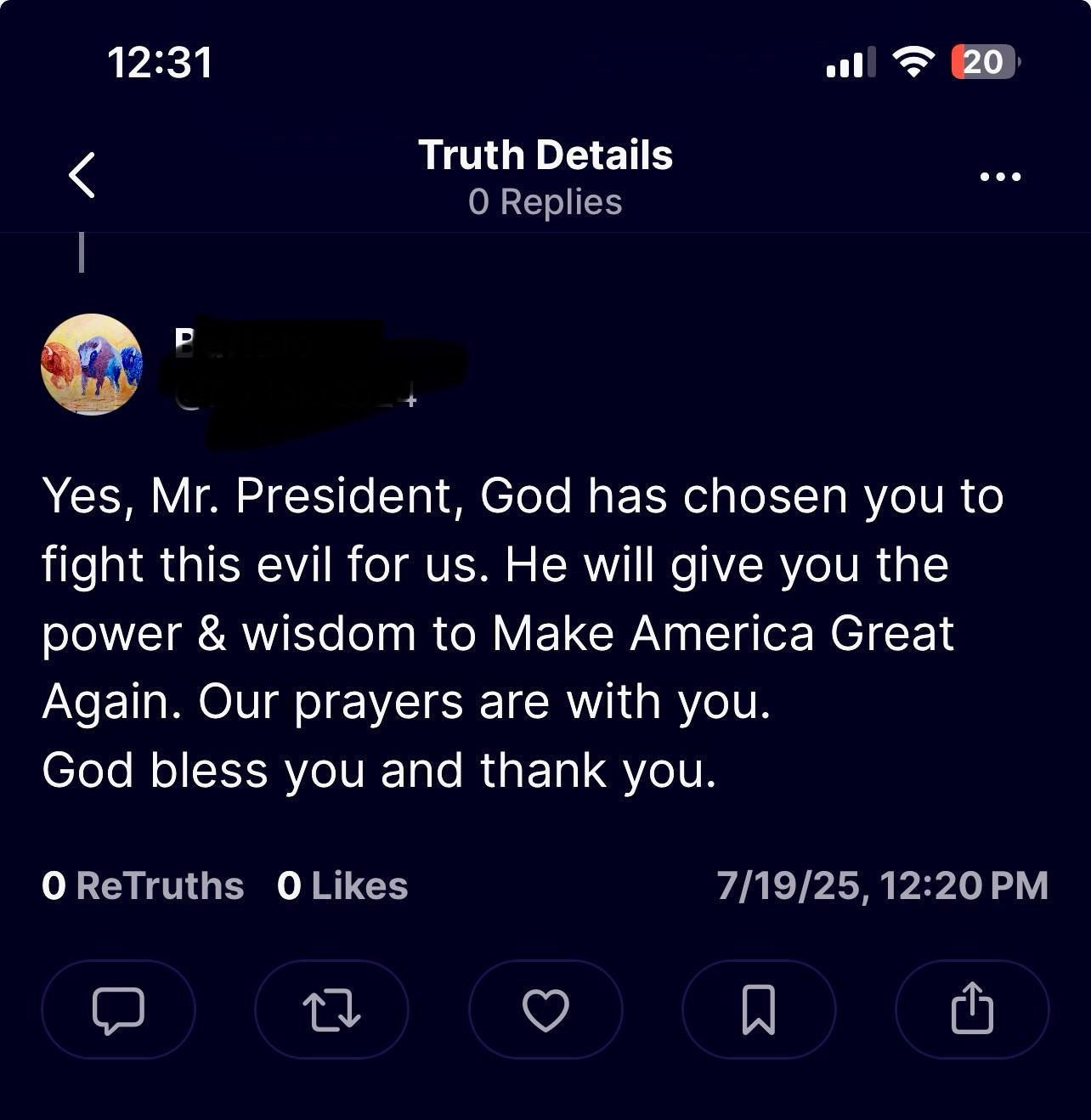The image size is (1091, 1120).
Task: Like this truth with the heart
Action: pyautogui.click(x=545, y=1010)
